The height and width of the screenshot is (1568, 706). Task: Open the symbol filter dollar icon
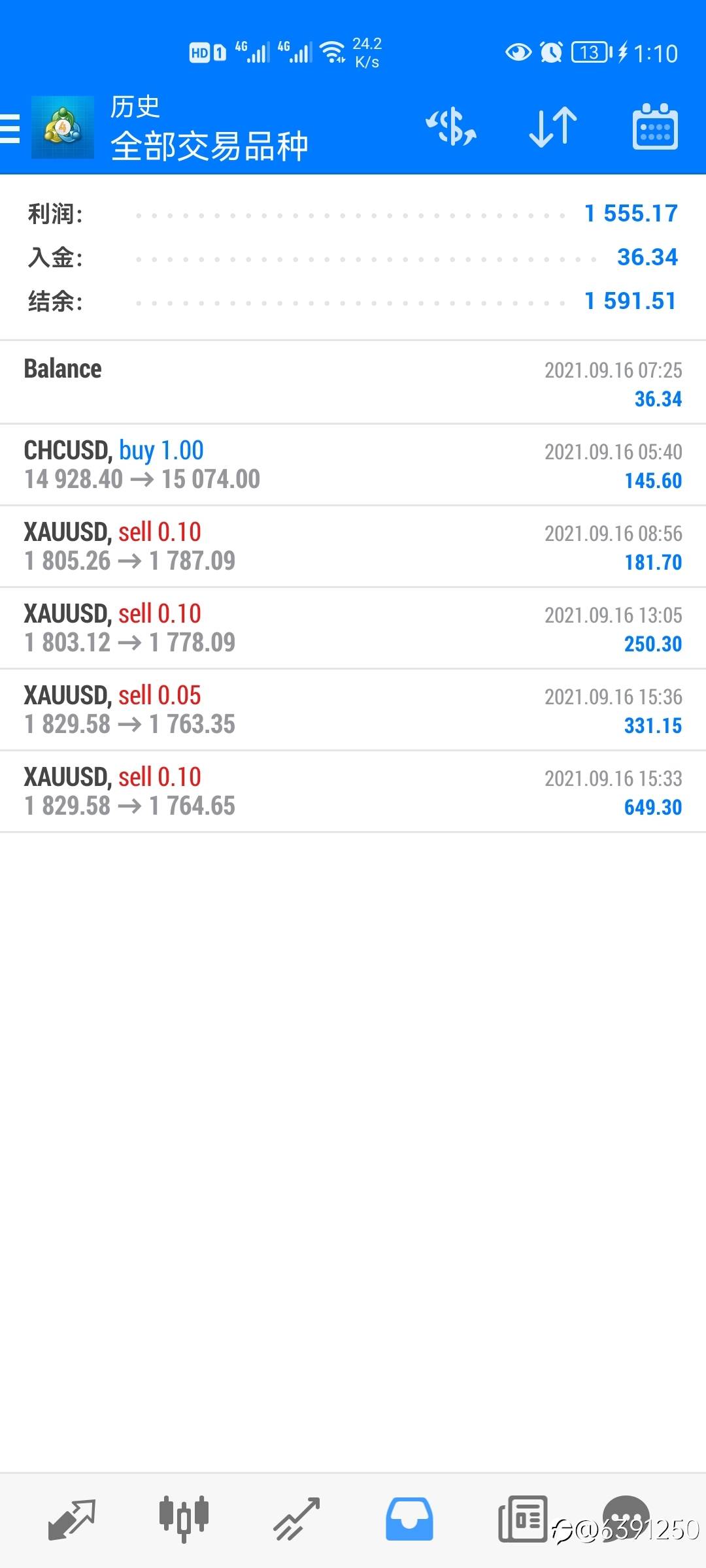coord(451,127)
